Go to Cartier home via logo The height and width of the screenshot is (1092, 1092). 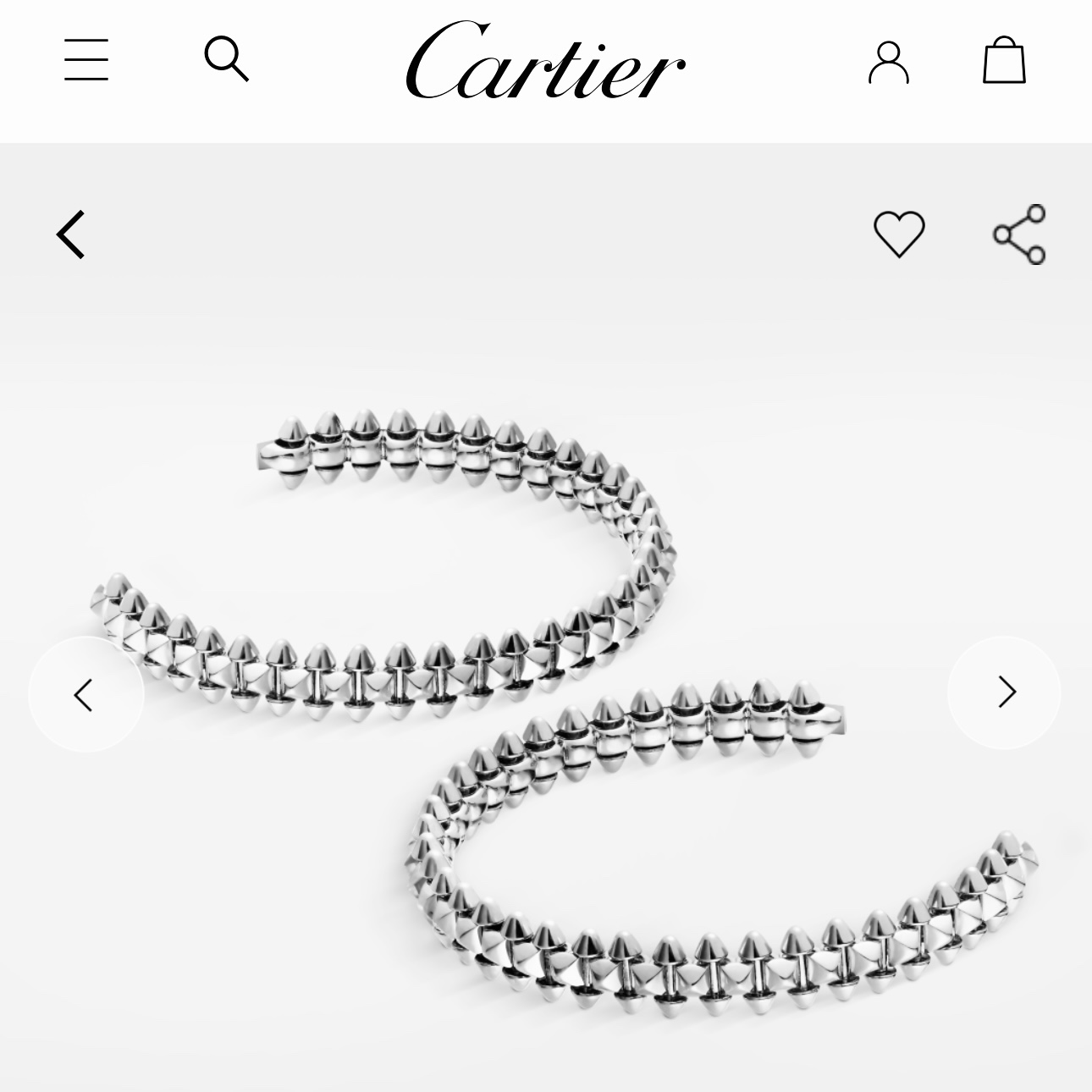pyautogui.click(x=545, y=61)
